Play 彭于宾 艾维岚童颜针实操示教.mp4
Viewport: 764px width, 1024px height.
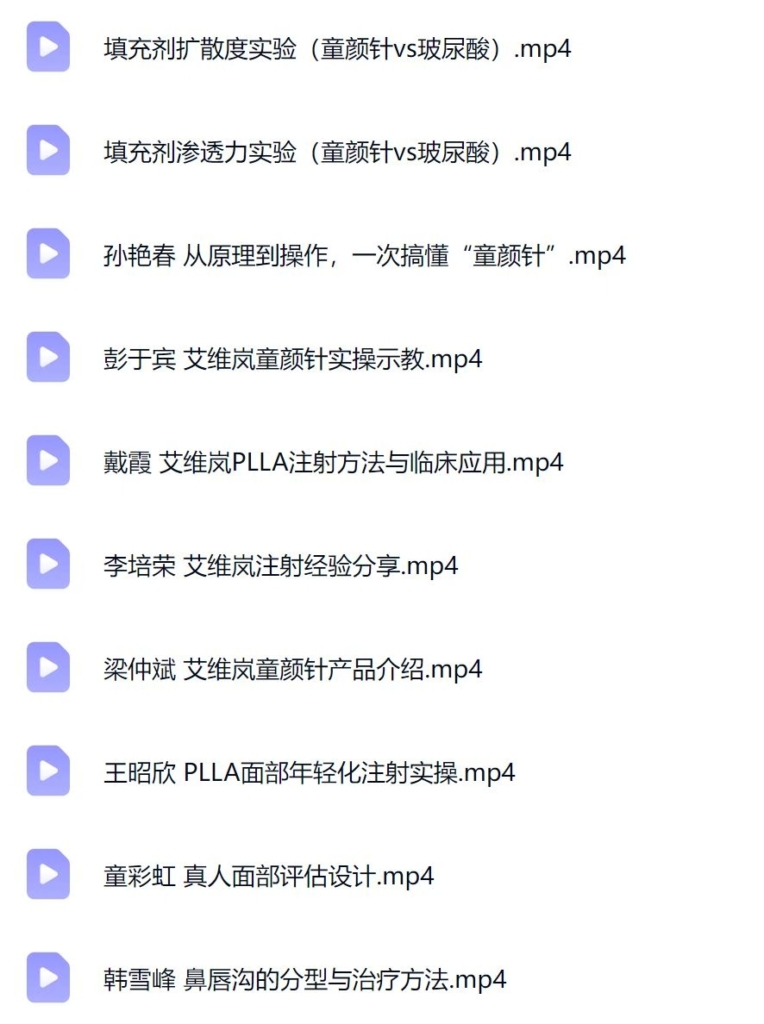(47, 358)
